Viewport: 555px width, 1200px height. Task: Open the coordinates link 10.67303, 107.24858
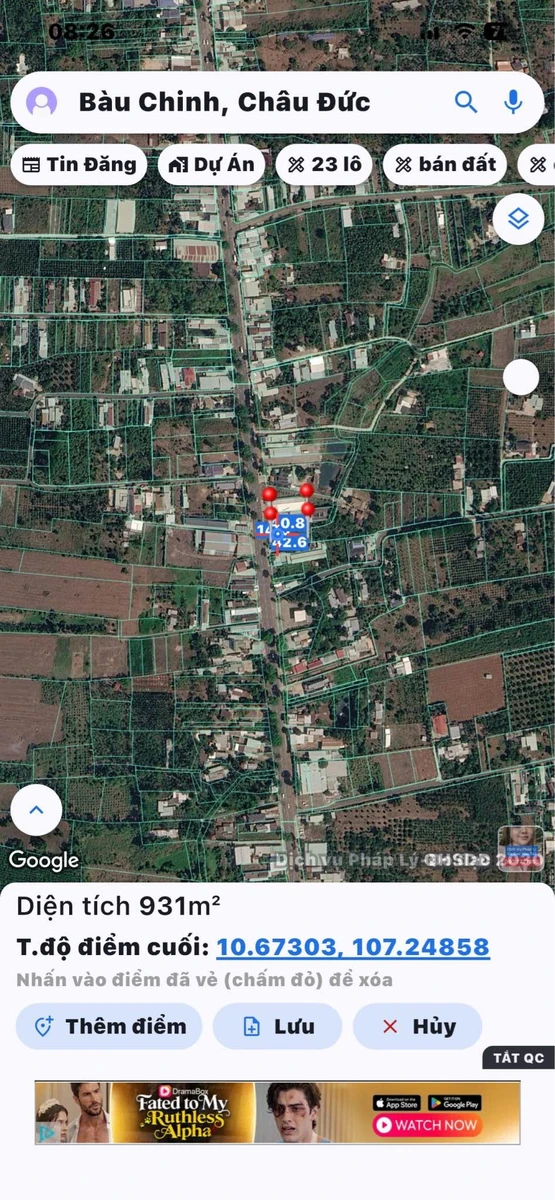tap(353, 947)
